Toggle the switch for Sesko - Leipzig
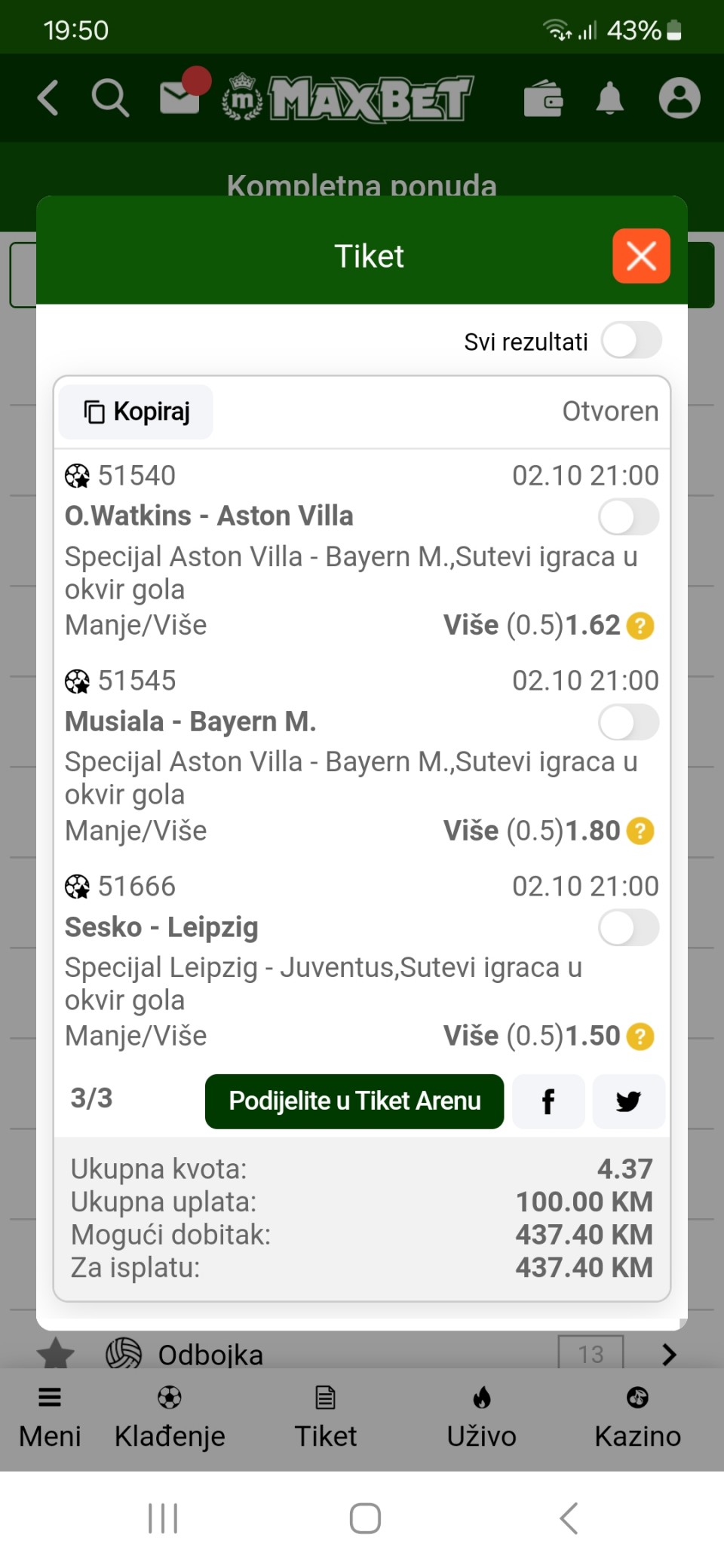724x1568 pixels. click(628, 928)
